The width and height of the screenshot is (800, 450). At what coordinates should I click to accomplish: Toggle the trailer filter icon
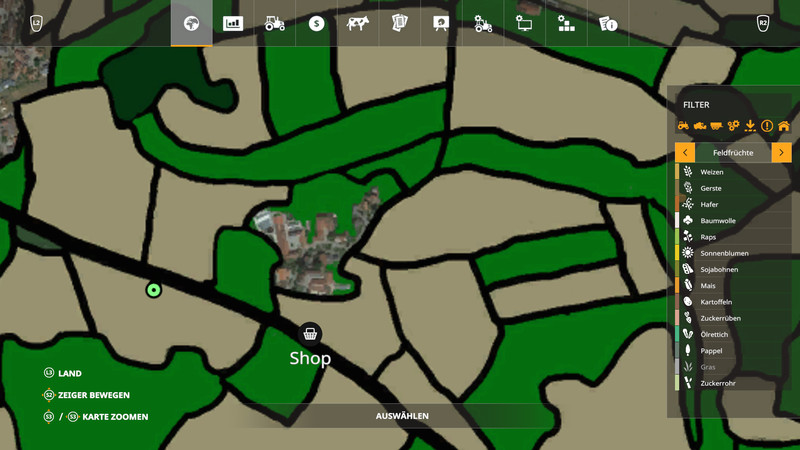pyautogui.click(x=717, y=126)
